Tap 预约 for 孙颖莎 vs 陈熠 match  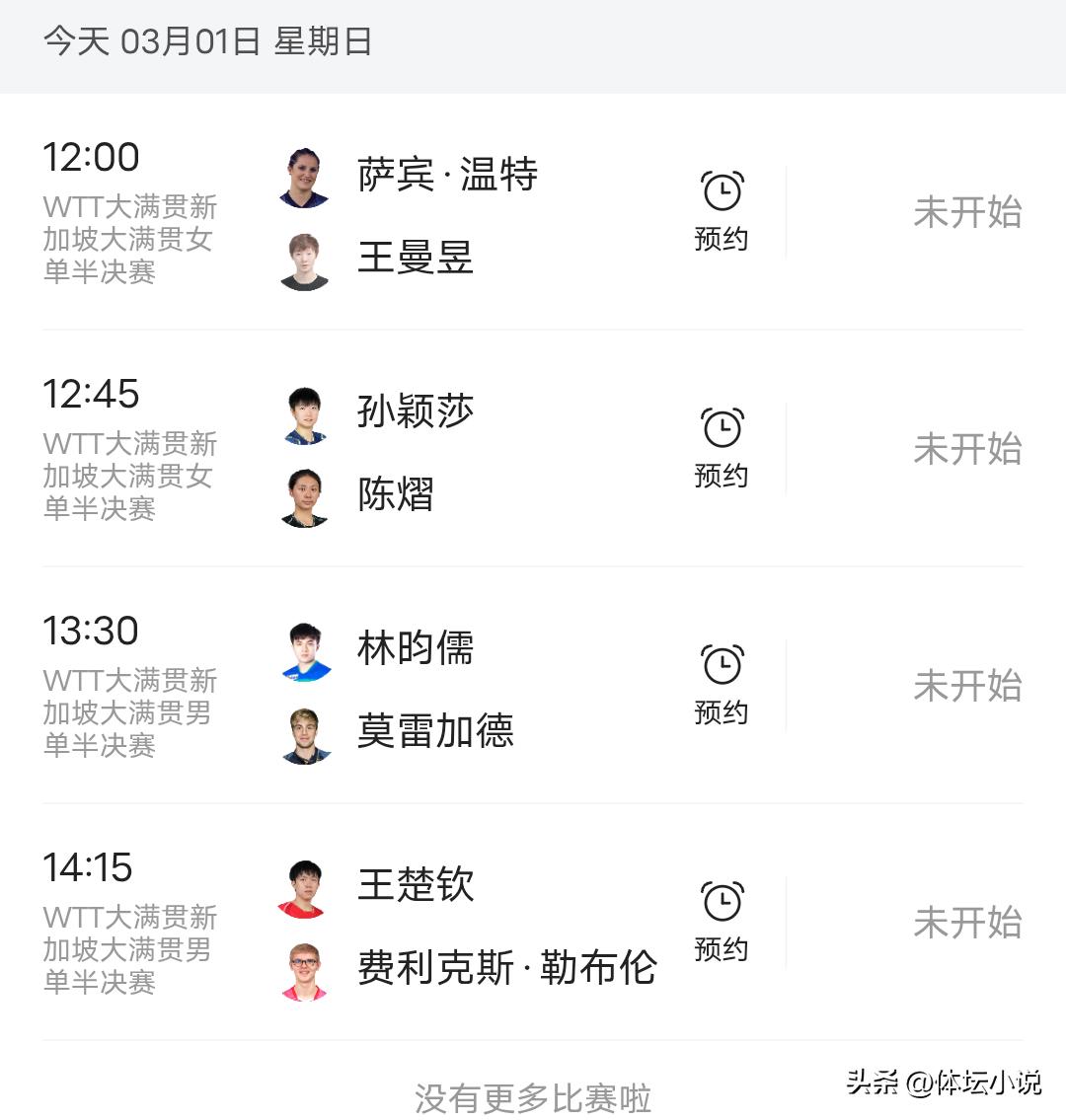[722, 447]
